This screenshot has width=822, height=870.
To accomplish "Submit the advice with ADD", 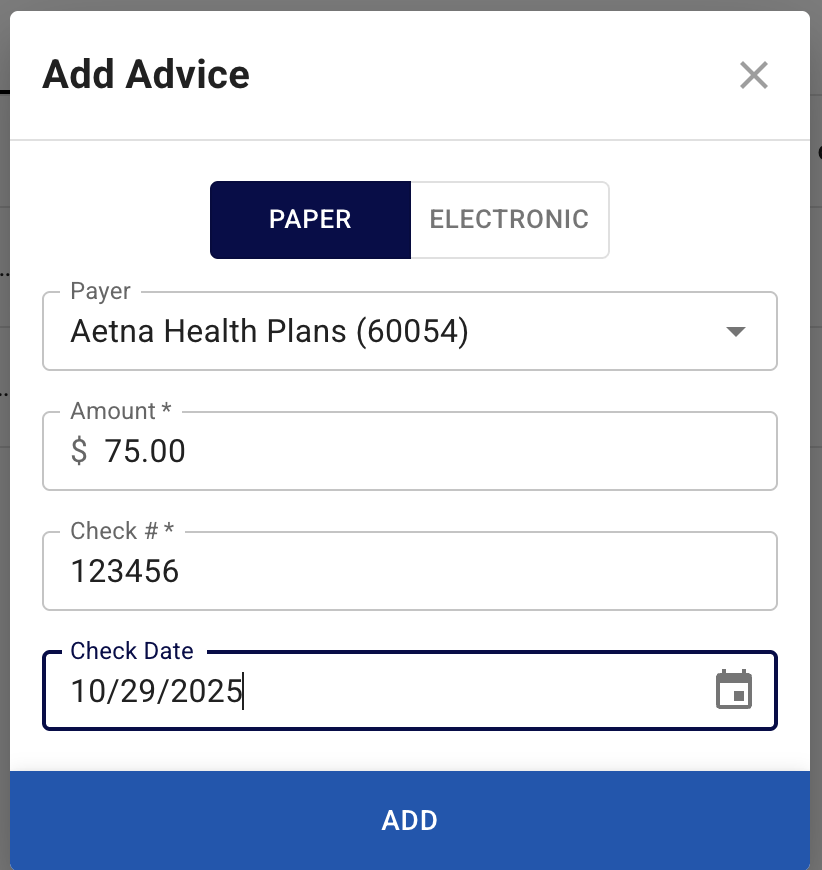I will click(x=409, y=820).
